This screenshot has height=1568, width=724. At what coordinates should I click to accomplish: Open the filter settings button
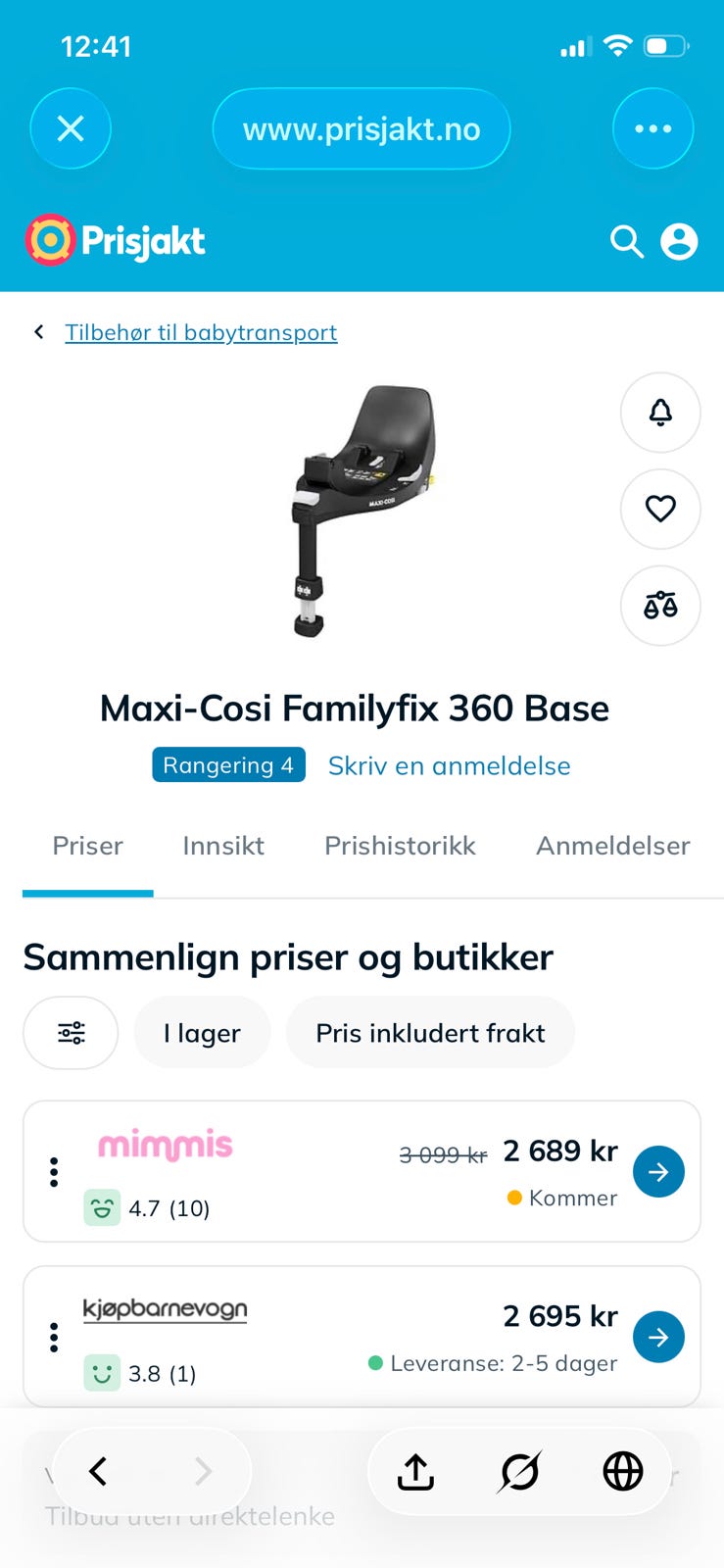click(71, 1033)
